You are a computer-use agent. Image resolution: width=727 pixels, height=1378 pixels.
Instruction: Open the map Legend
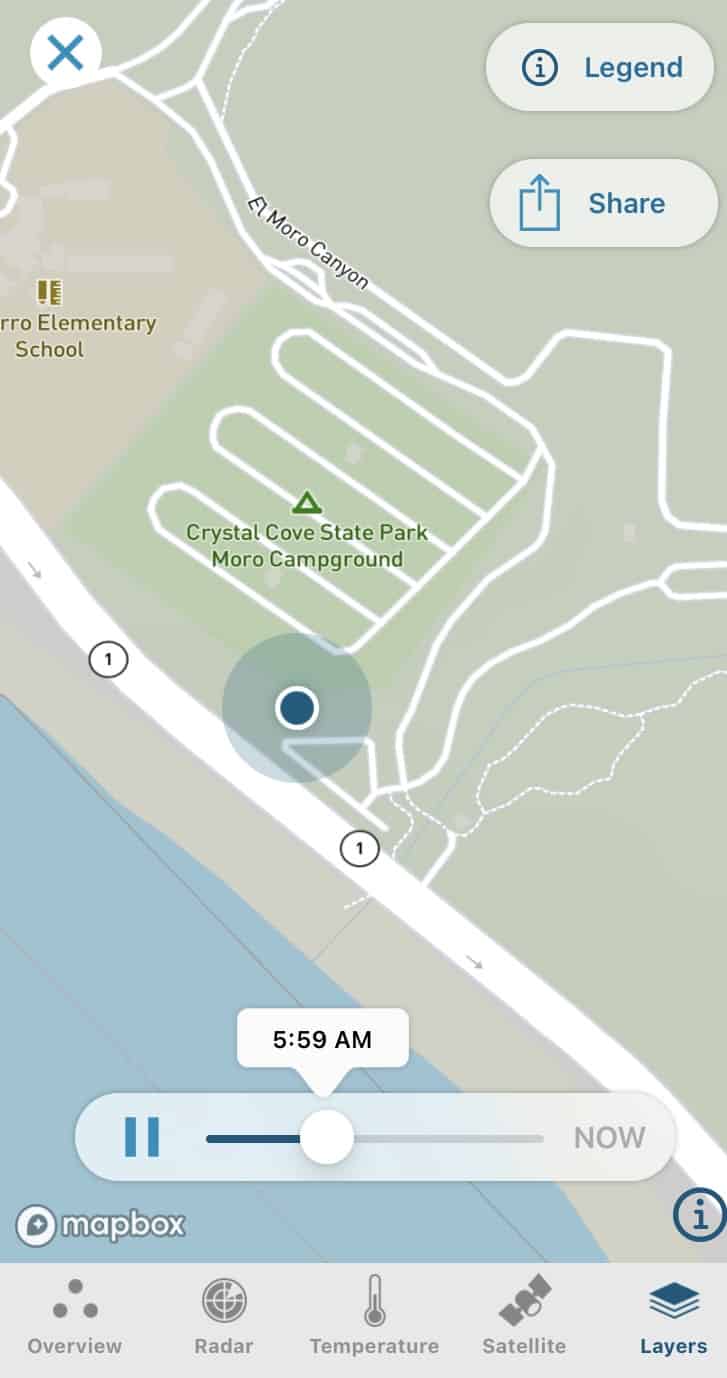pos(600,68)
